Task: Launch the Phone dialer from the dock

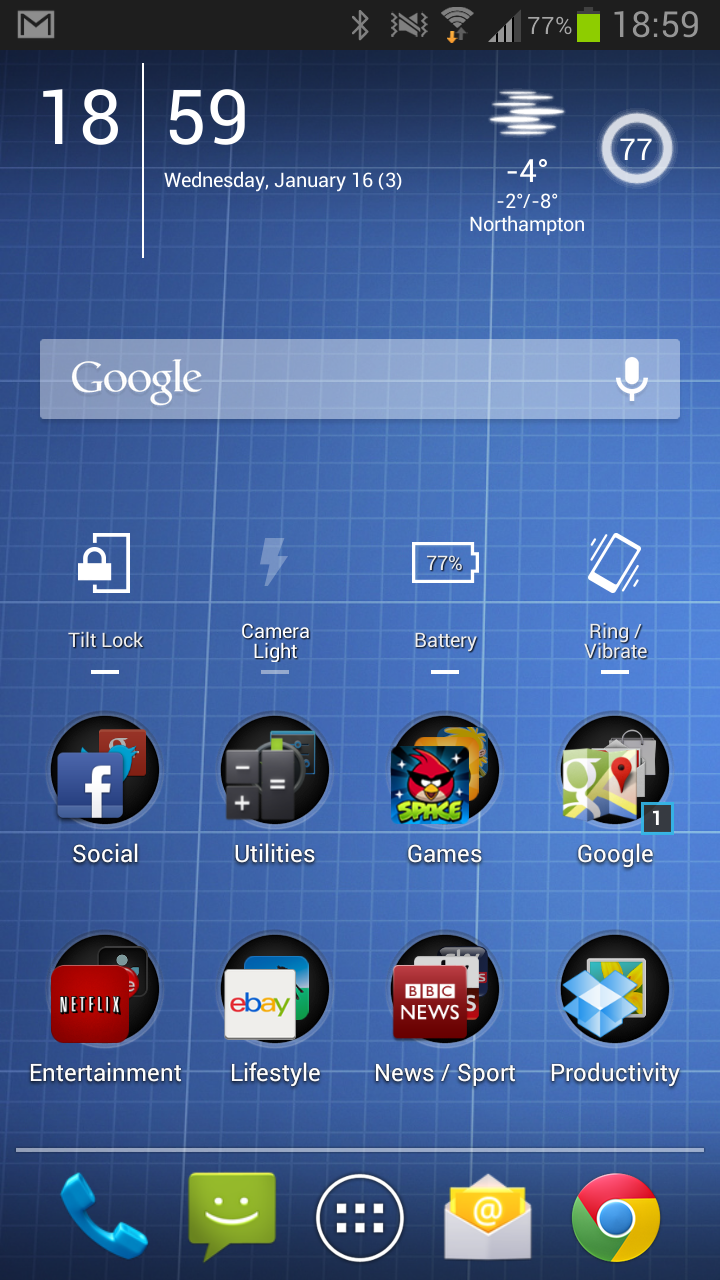Action: click(x=103, y=1217)
